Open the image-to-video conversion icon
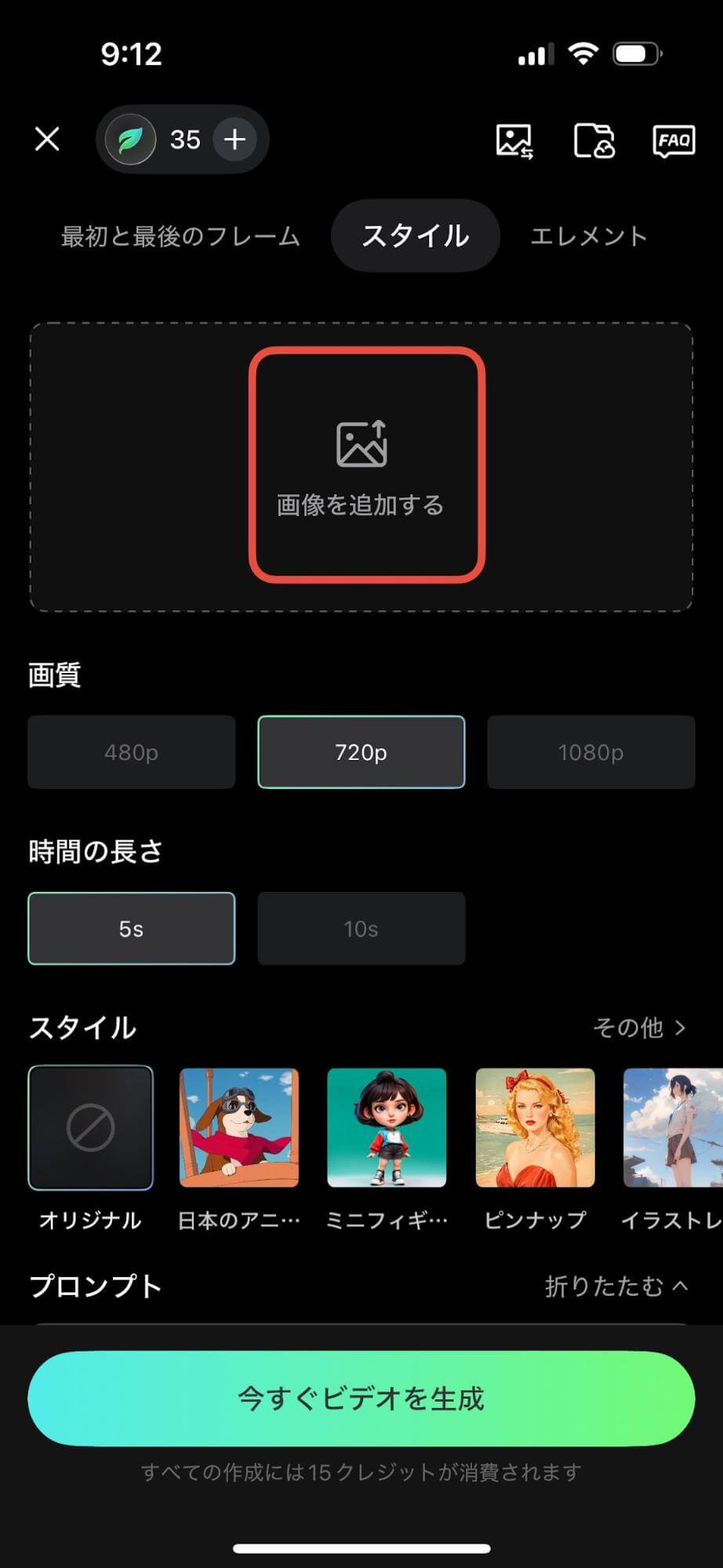The image size is (723, 1568). (x=515, y=140)
